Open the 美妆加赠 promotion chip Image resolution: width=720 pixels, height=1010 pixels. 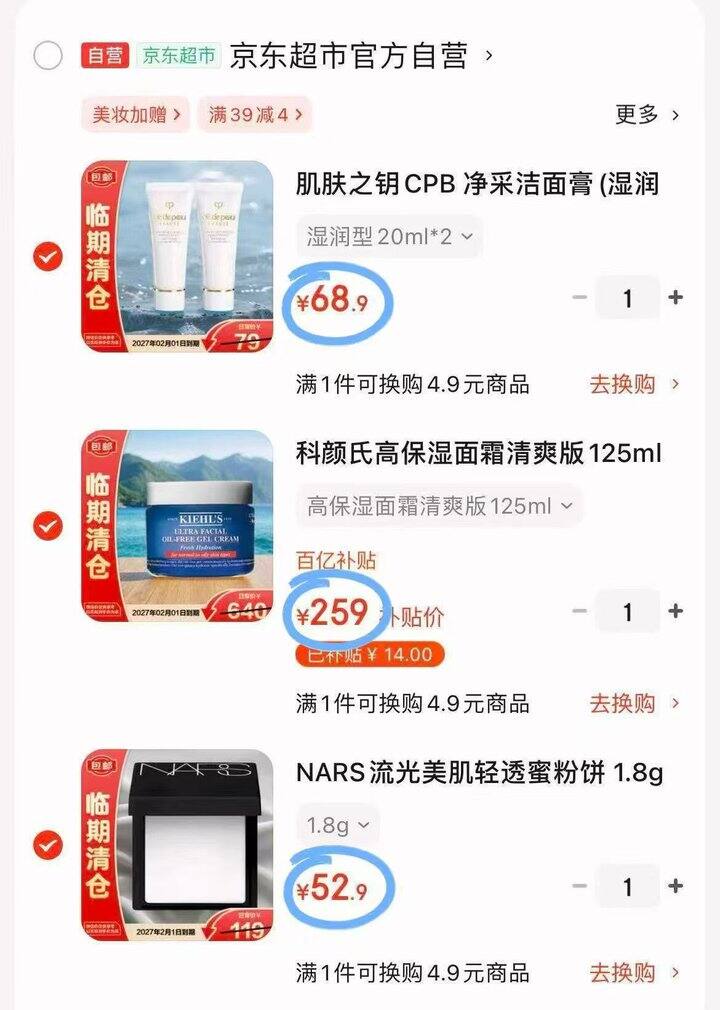(x=136, y=114)
